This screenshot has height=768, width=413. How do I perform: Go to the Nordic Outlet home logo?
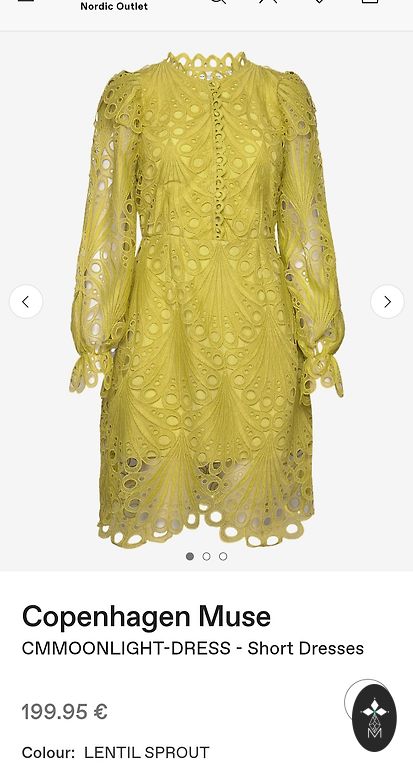[114, 6]
